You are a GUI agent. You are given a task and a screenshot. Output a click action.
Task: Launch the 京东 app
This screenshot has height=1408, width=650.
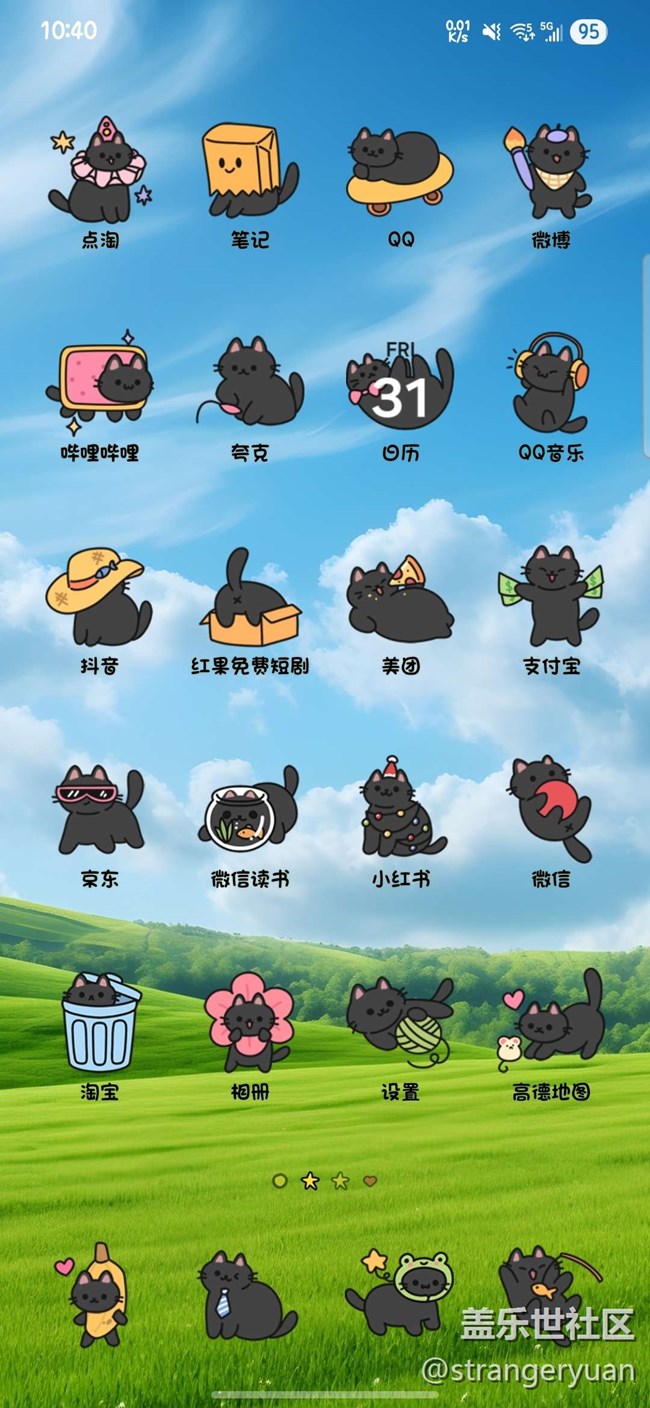click(x=100, y=811)
